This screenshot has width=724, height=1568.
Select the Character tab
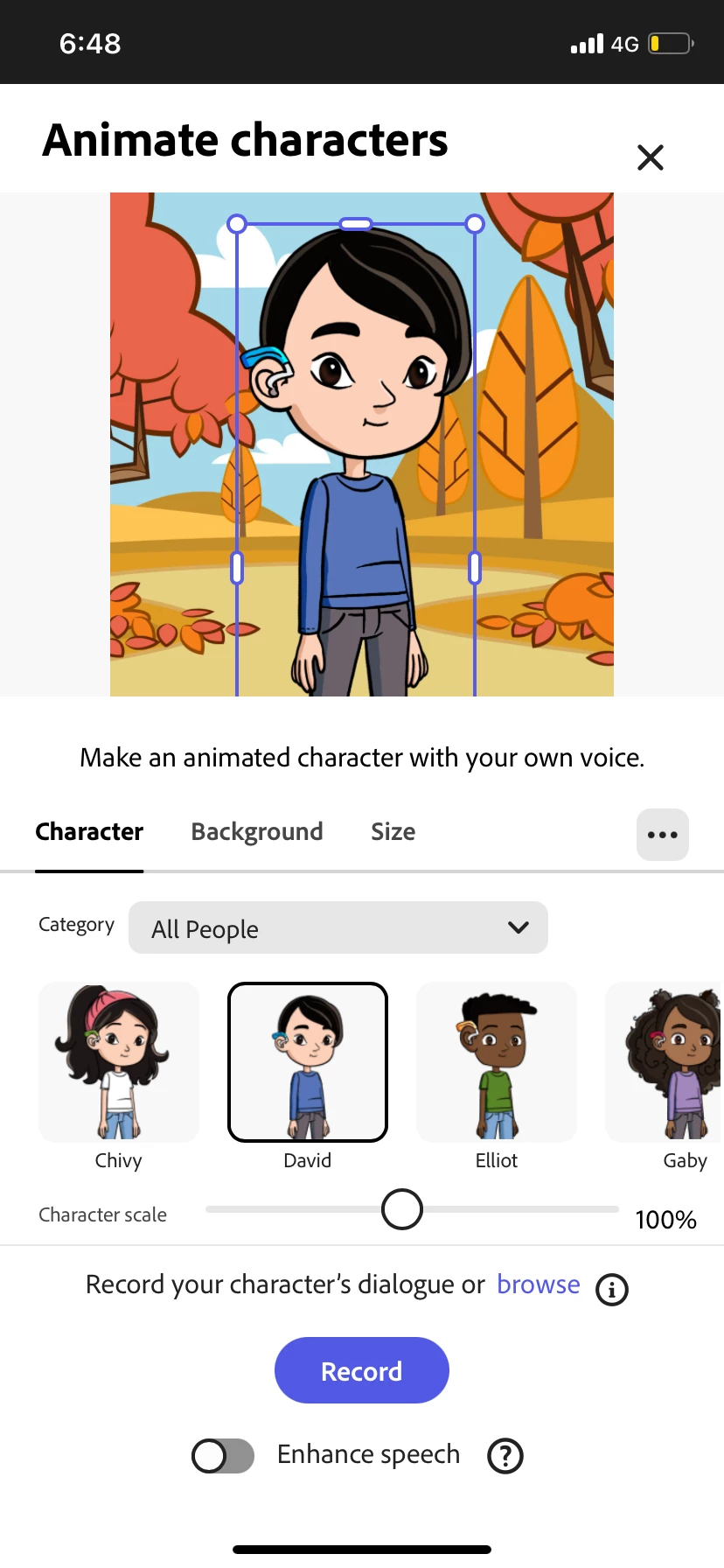click(x=89, y=831)
